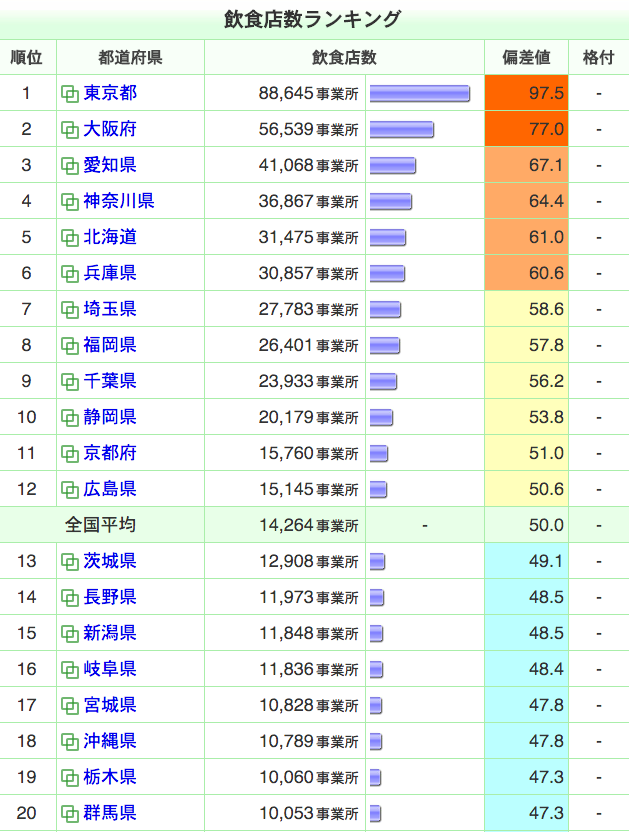The height and width of the screenshot is (832, 629).
Task: Open the 沖縄県 link
Action: click(110, 741)
